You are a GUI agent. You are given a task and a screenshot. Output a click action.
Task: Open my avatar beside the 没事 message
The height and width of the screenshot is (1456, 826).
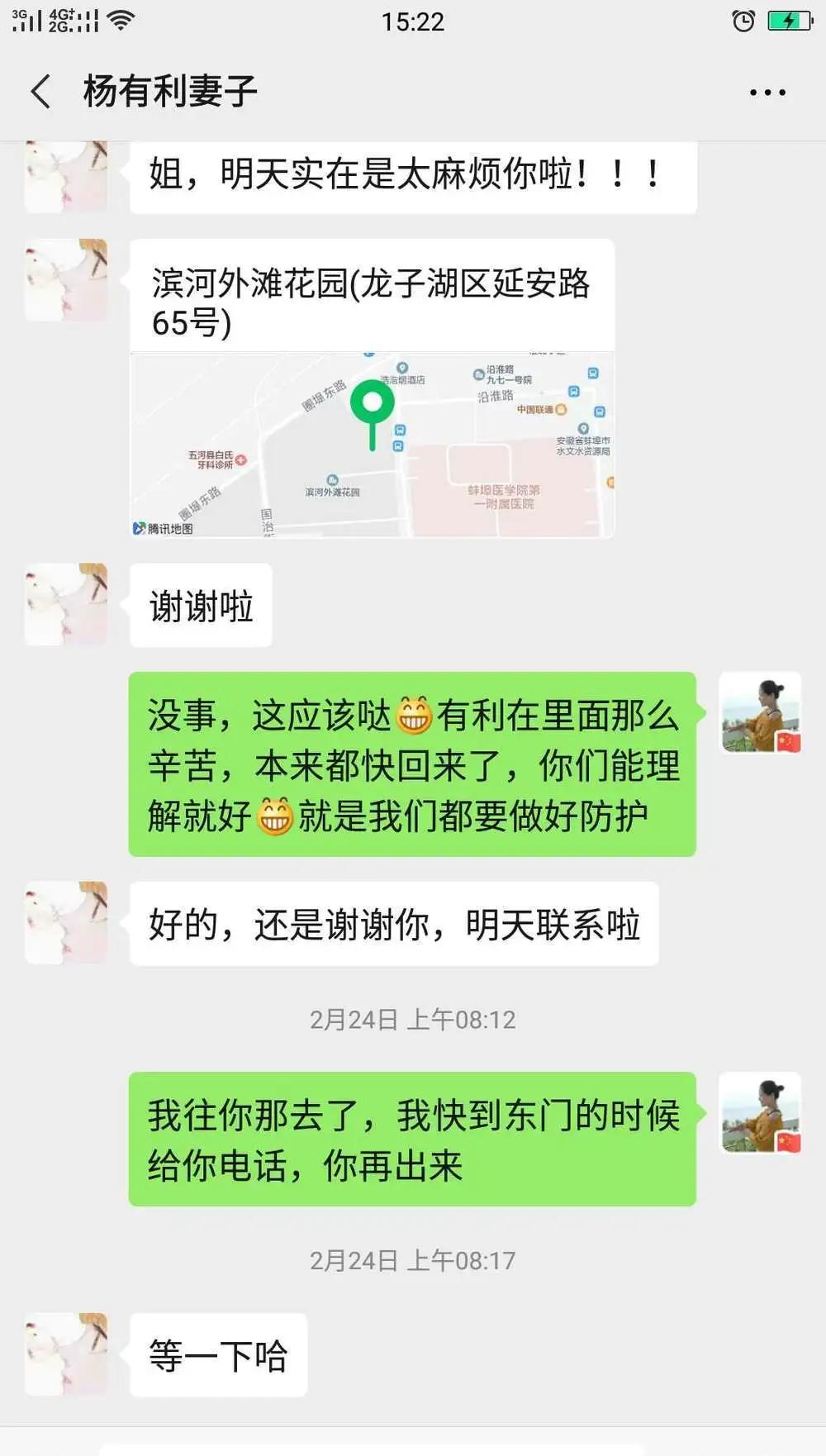760,713
